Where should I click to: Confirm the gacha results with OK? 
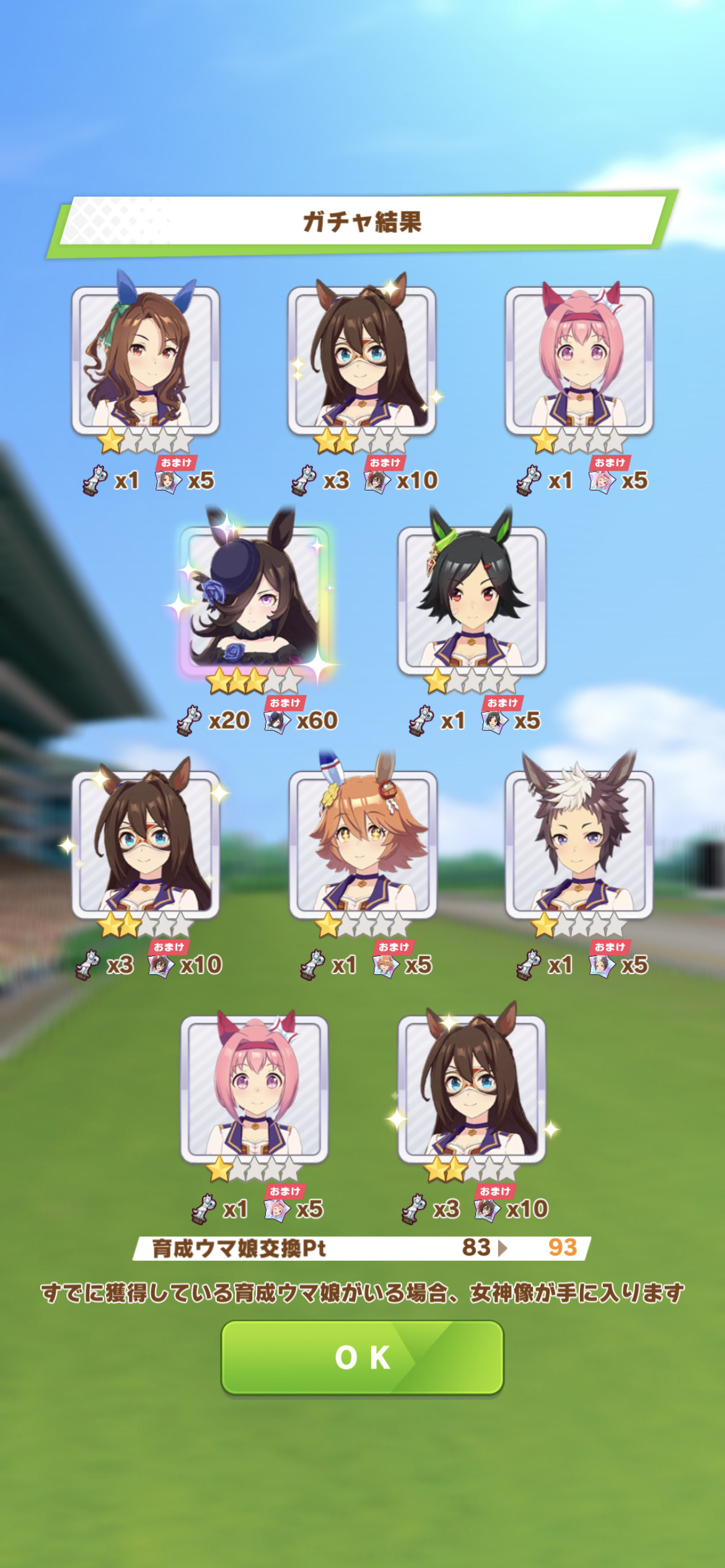coord(362,1357)
